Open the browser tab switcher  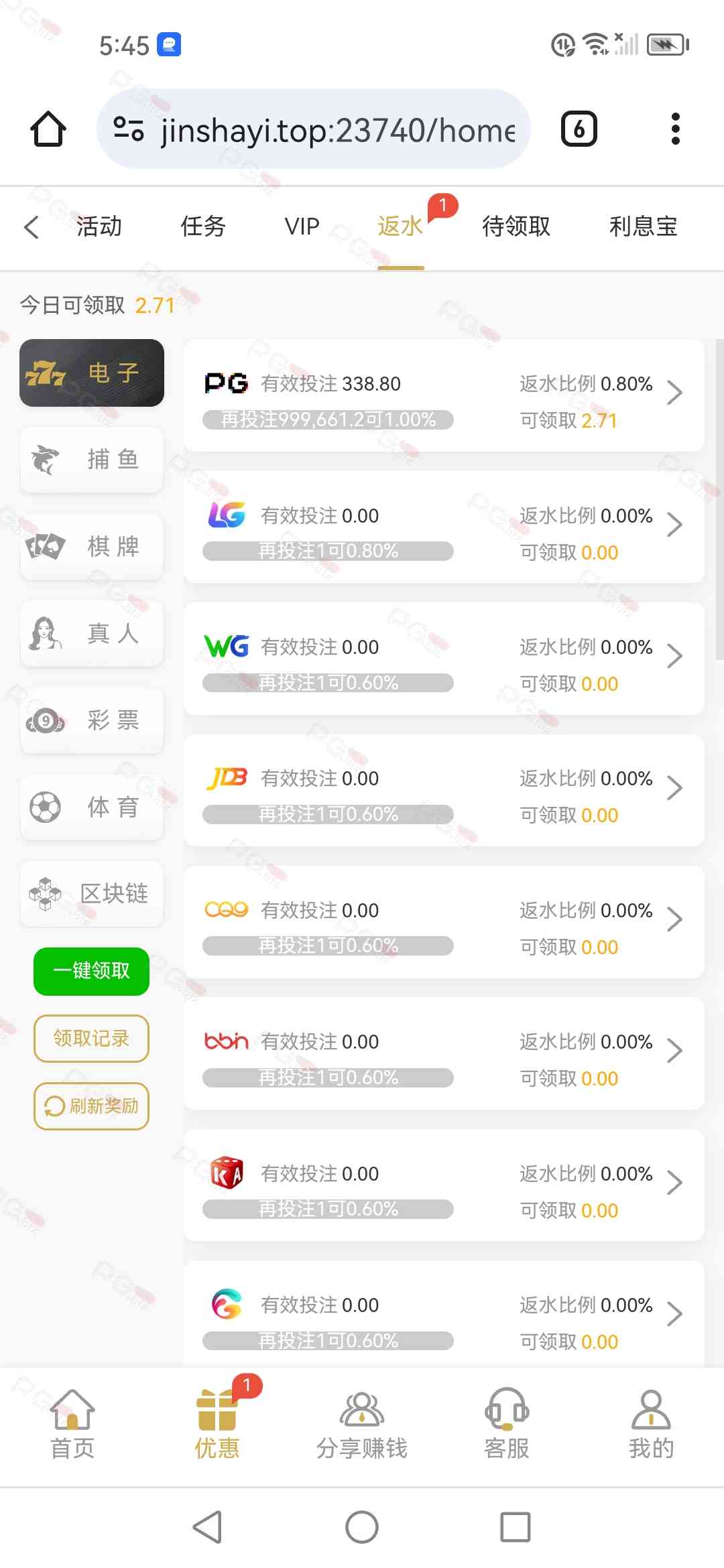[x=579, y=129]
